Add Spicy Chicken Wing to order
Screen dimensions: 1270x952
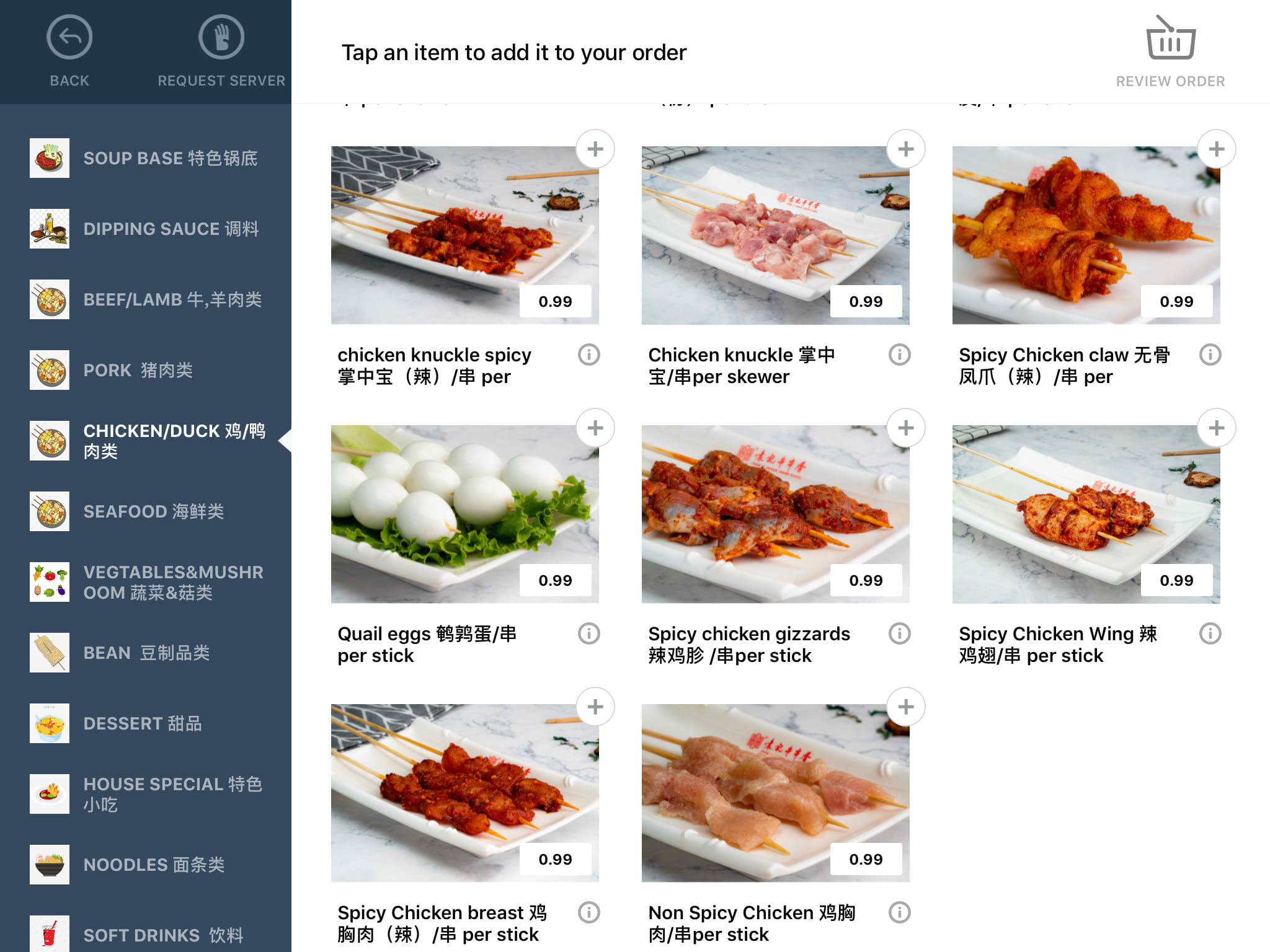pyautogui.click(x=1216, y=428)
